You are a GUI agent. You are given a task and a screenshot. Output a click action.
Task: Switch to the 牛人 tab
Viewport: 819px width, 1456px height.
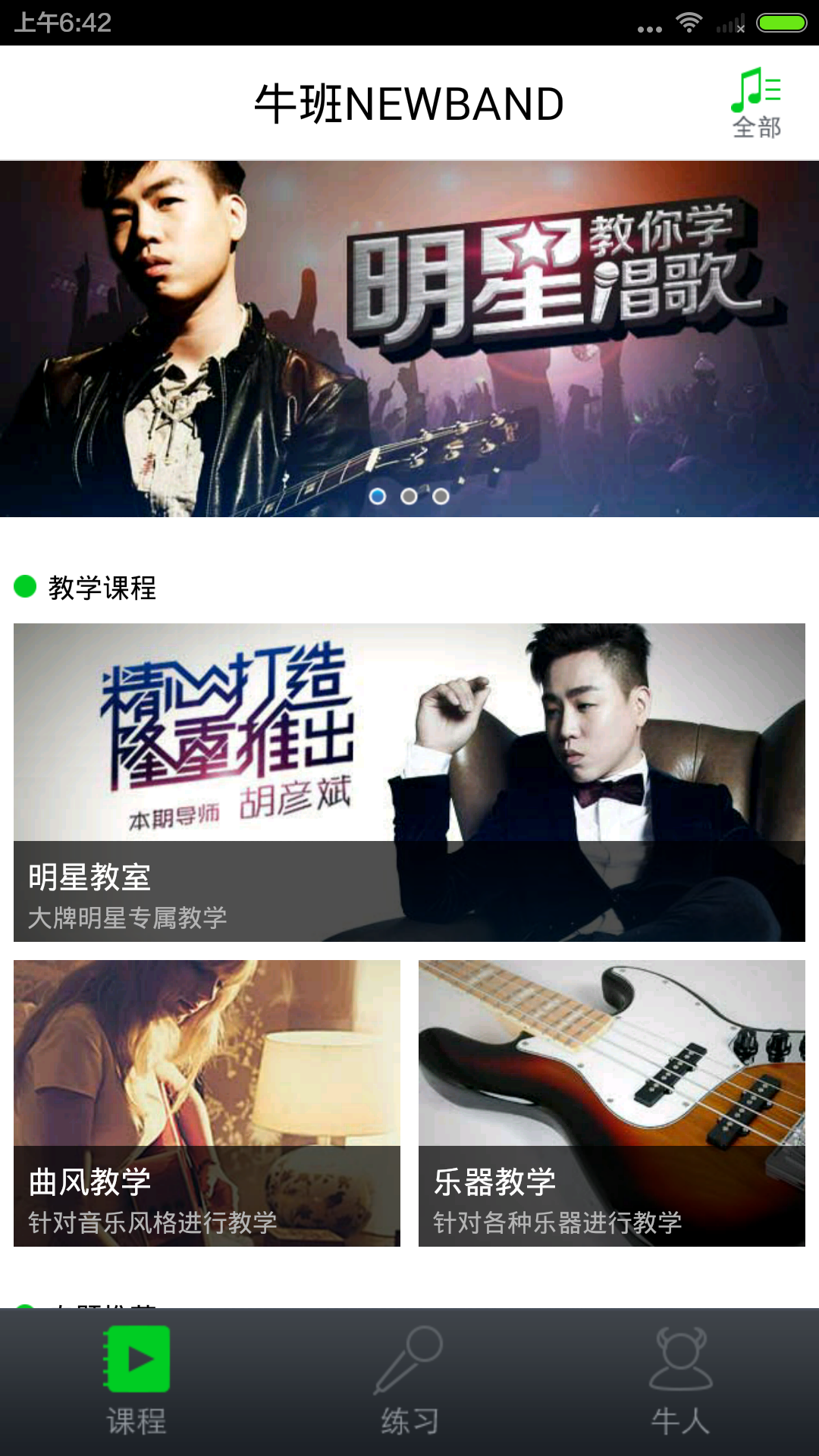click(x=681, y=1382)
